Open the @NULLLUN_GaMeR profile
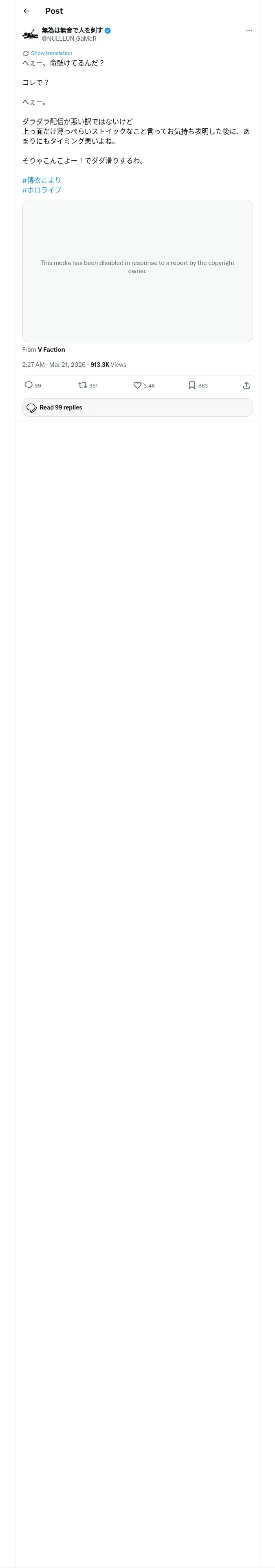 point(69,38)
